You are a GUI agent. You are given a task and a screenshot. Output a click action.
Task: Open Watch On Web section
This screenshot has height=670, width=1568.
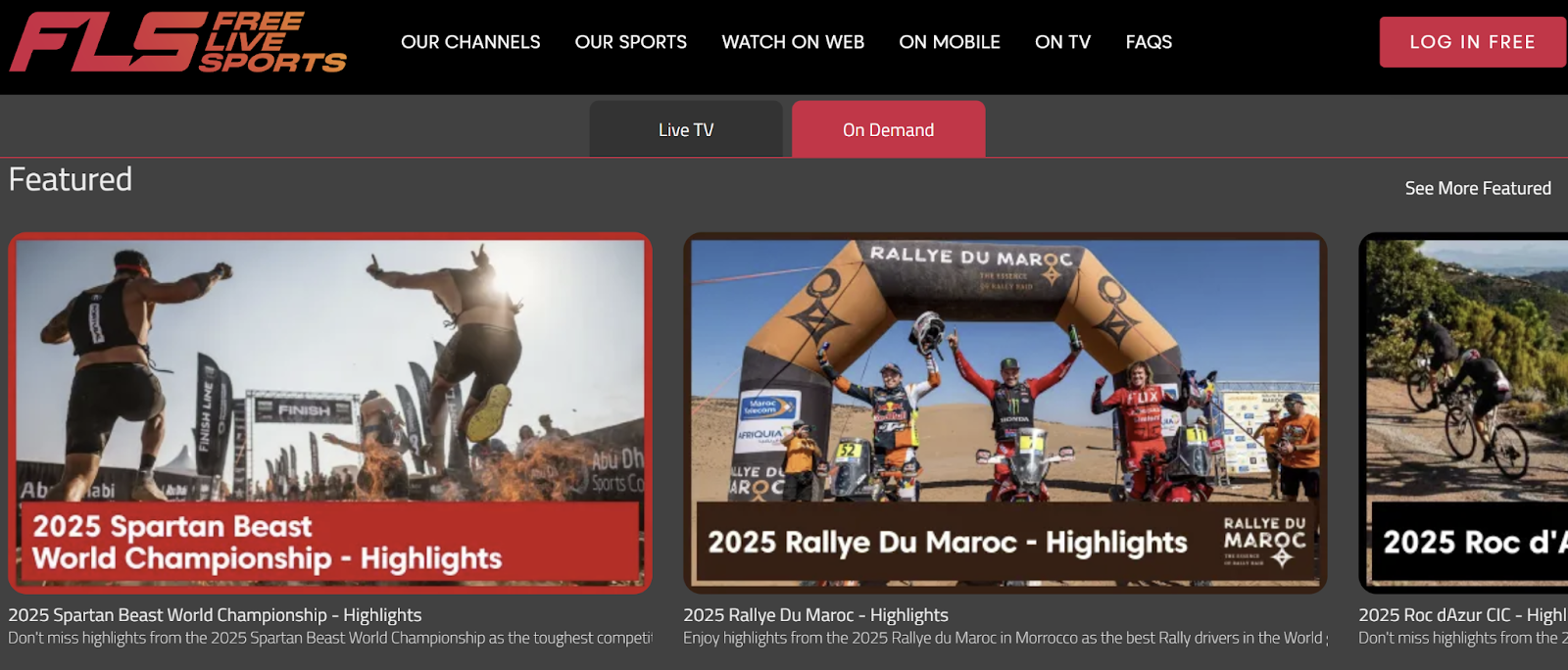[x=793, y=42]
